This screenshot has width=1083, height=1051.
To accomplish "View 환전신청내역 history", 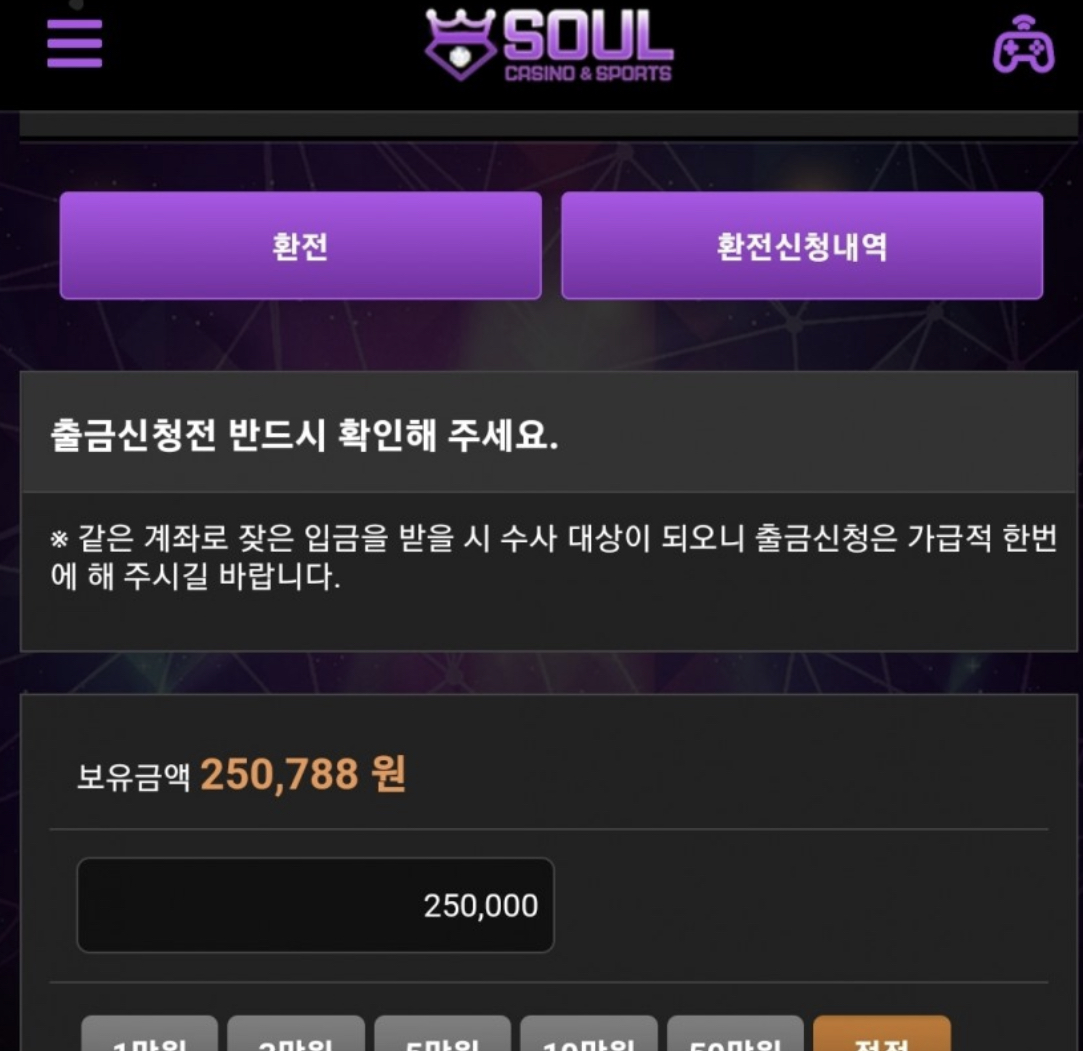I will pos(802,246).
